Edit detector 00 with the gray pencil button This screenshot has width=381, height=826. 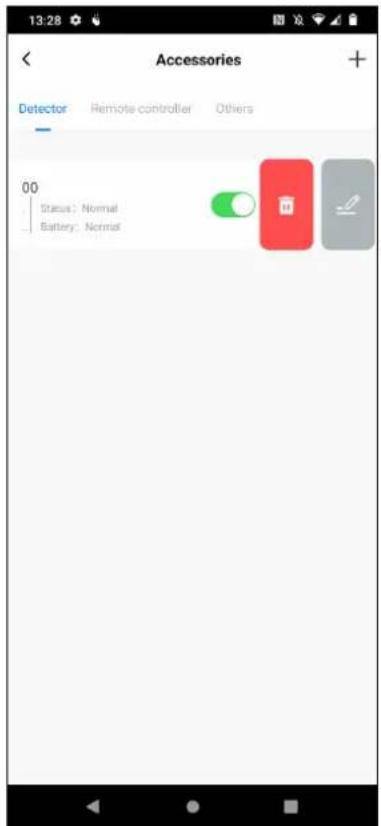(x=348, y=204)
